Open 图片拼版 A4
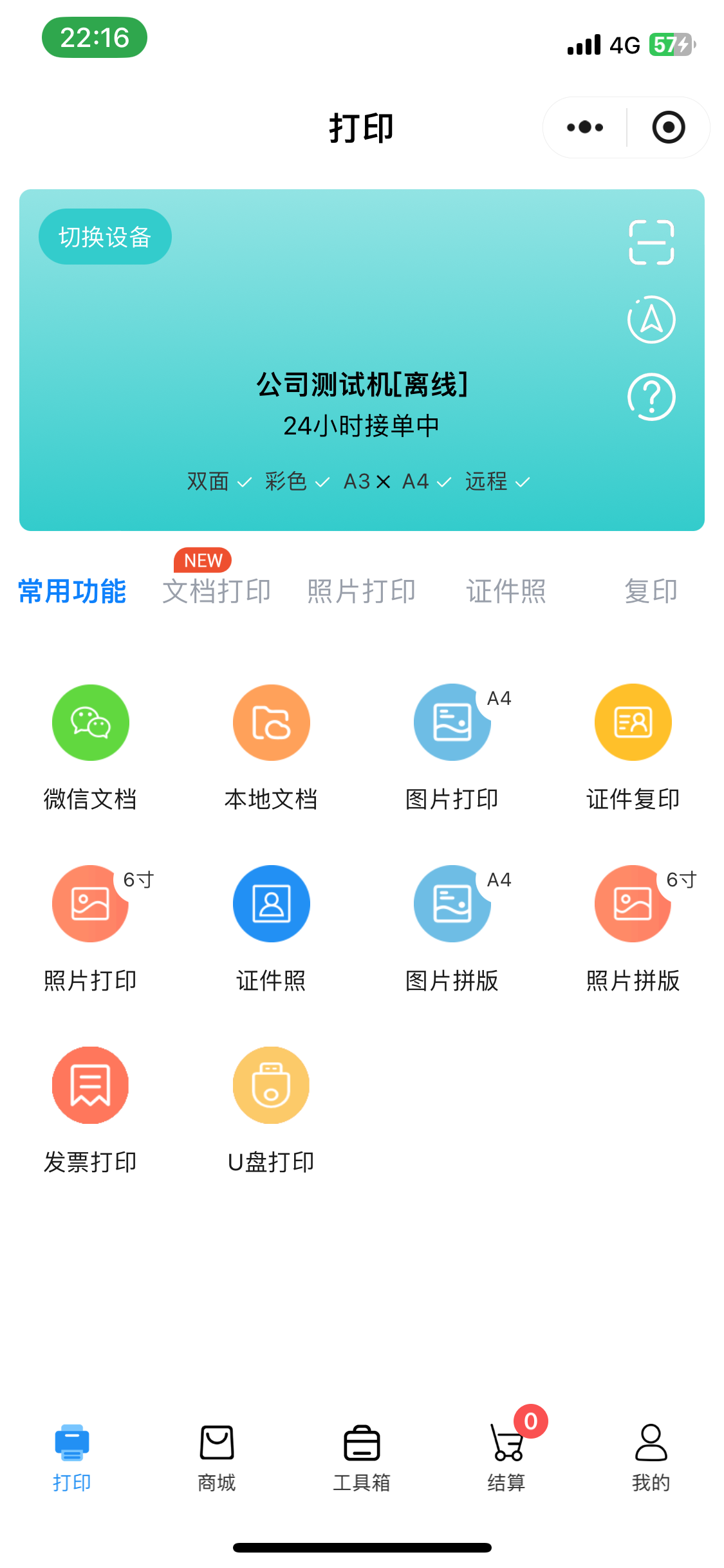 452,928
